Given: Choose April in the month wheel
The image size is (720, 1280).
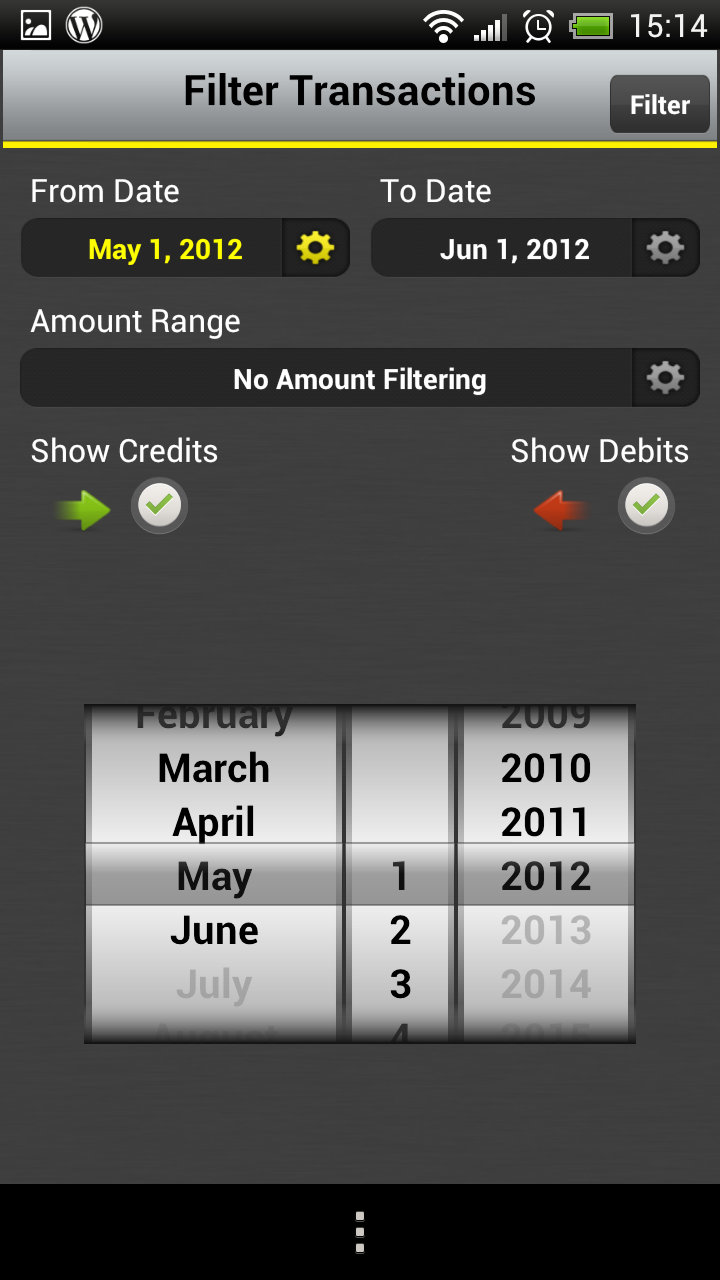Looking at the screenshot, I should pyautogui.click(x=214, y=822).
